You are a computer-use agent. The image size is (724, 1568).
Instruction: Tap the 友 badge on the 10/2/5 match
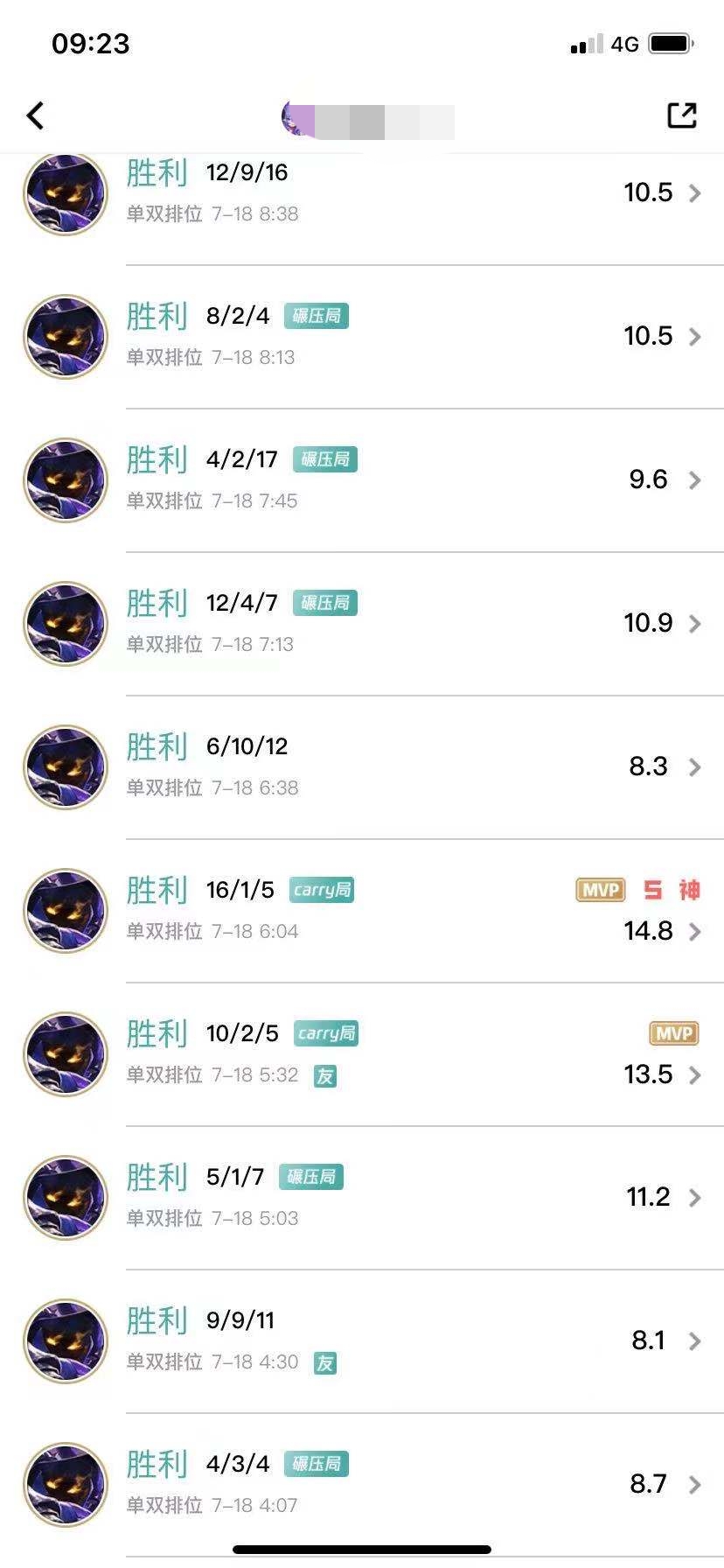[x=324, y=1075]
